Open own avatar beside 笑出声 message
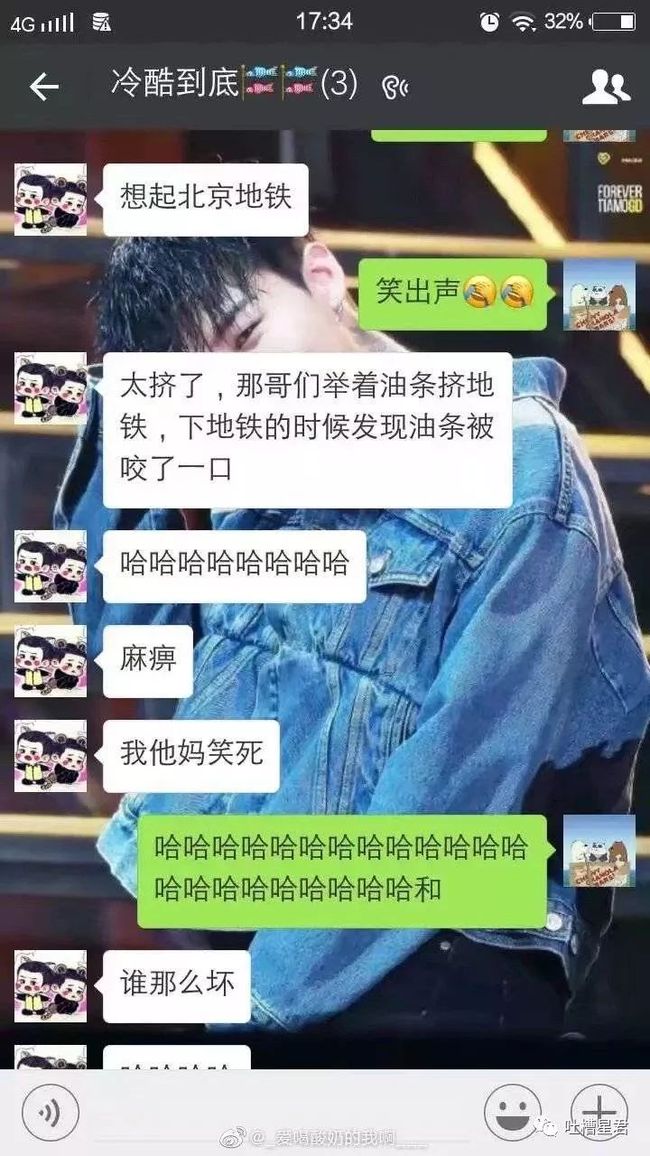The width and height of the screenshot is (650, 1156). pyautogui.click(x=599, y=294)
